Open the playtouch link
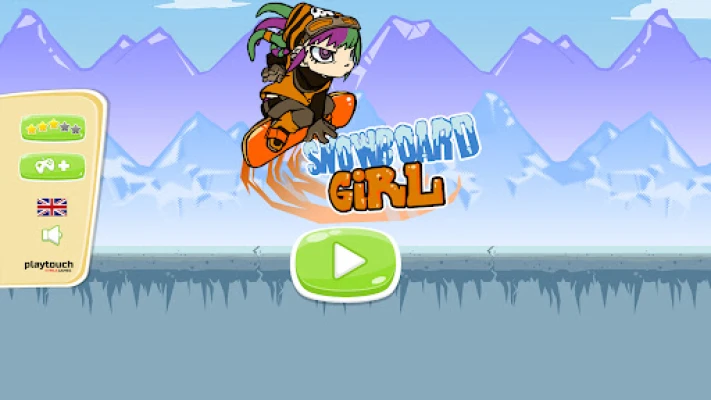Image resolution: width=711 pixels, height=400 pixels. pyautogui.click(x=49, y=266)
